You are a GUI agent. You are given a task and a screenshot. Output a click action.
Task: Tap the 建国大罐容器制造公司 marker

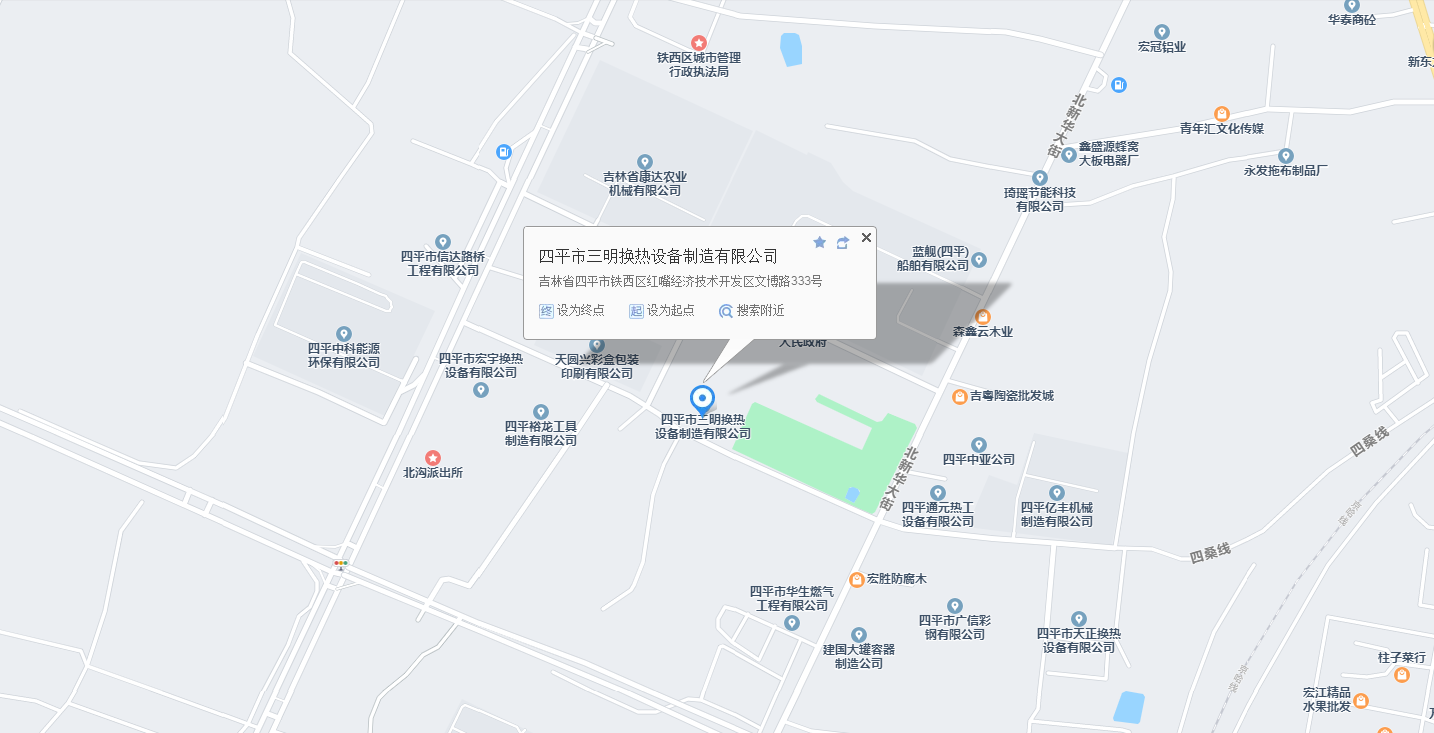point(859,635)
